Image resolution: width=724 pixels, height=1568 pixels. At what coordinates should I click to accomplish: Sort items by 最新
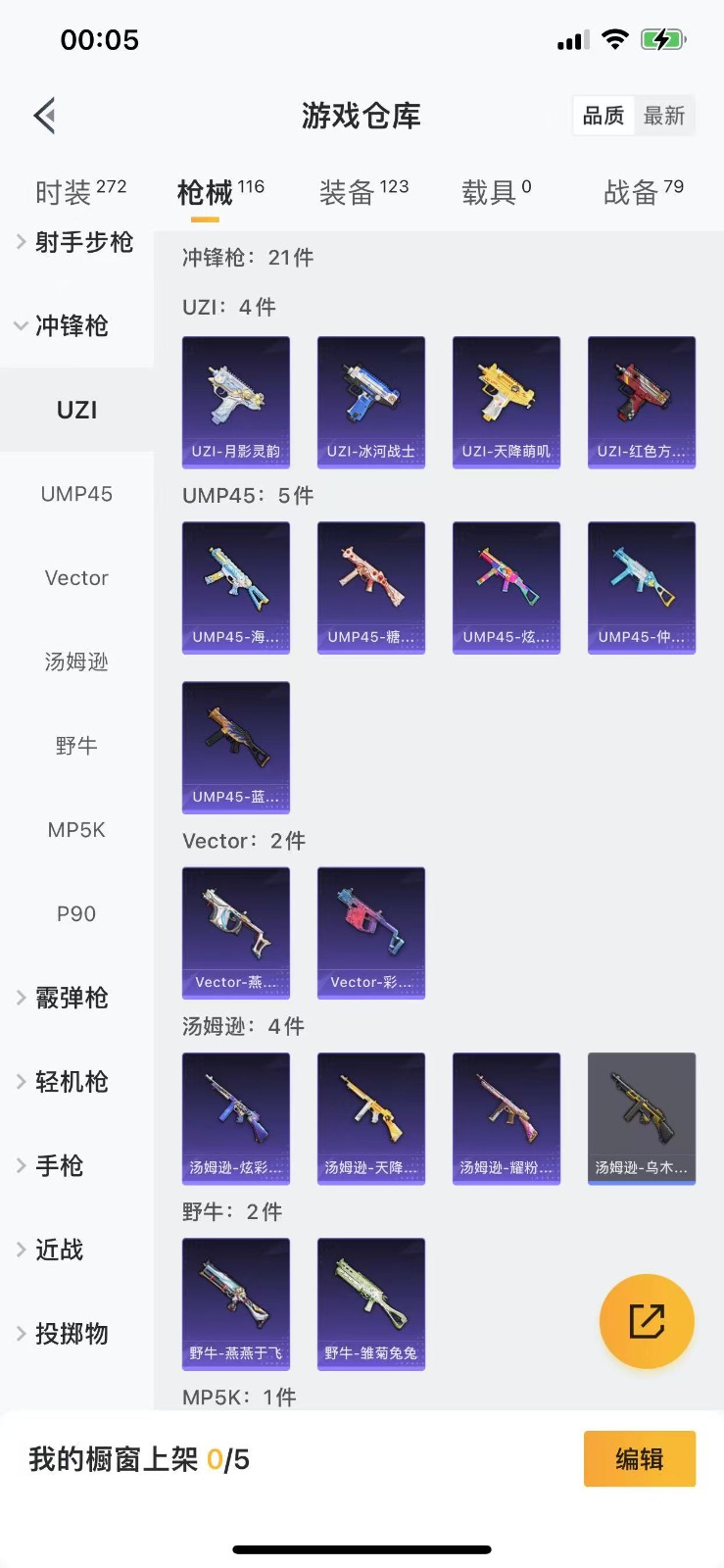[663, 116]
